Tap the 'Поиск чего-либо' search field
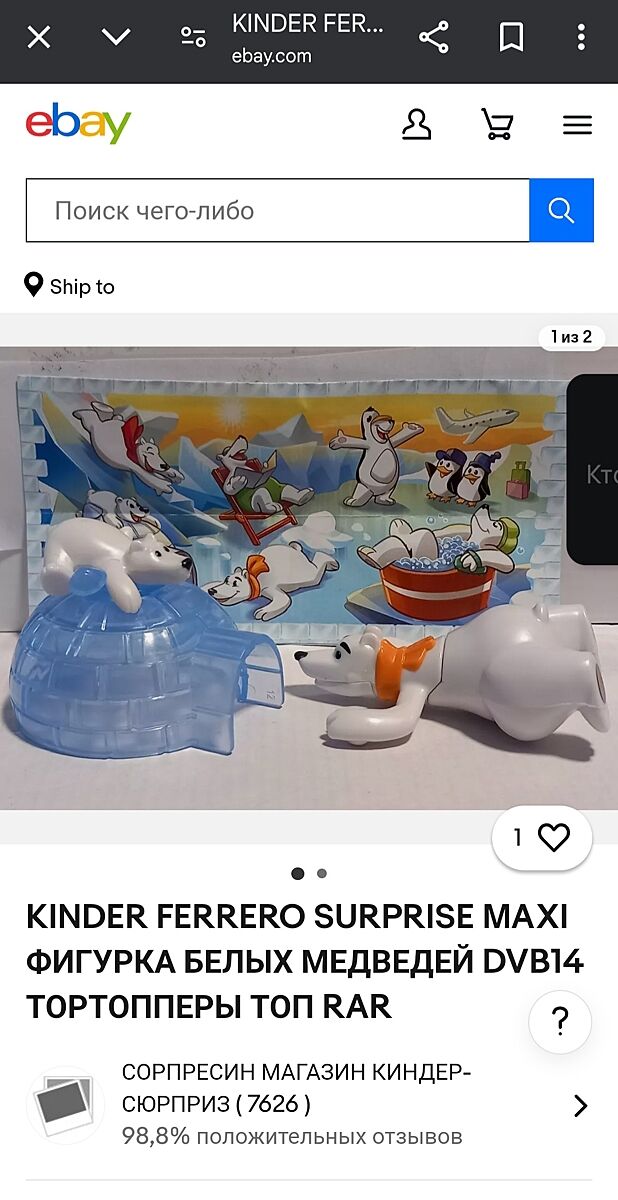Viewport: 618px width, 1200px height. [x=277, y=210]
